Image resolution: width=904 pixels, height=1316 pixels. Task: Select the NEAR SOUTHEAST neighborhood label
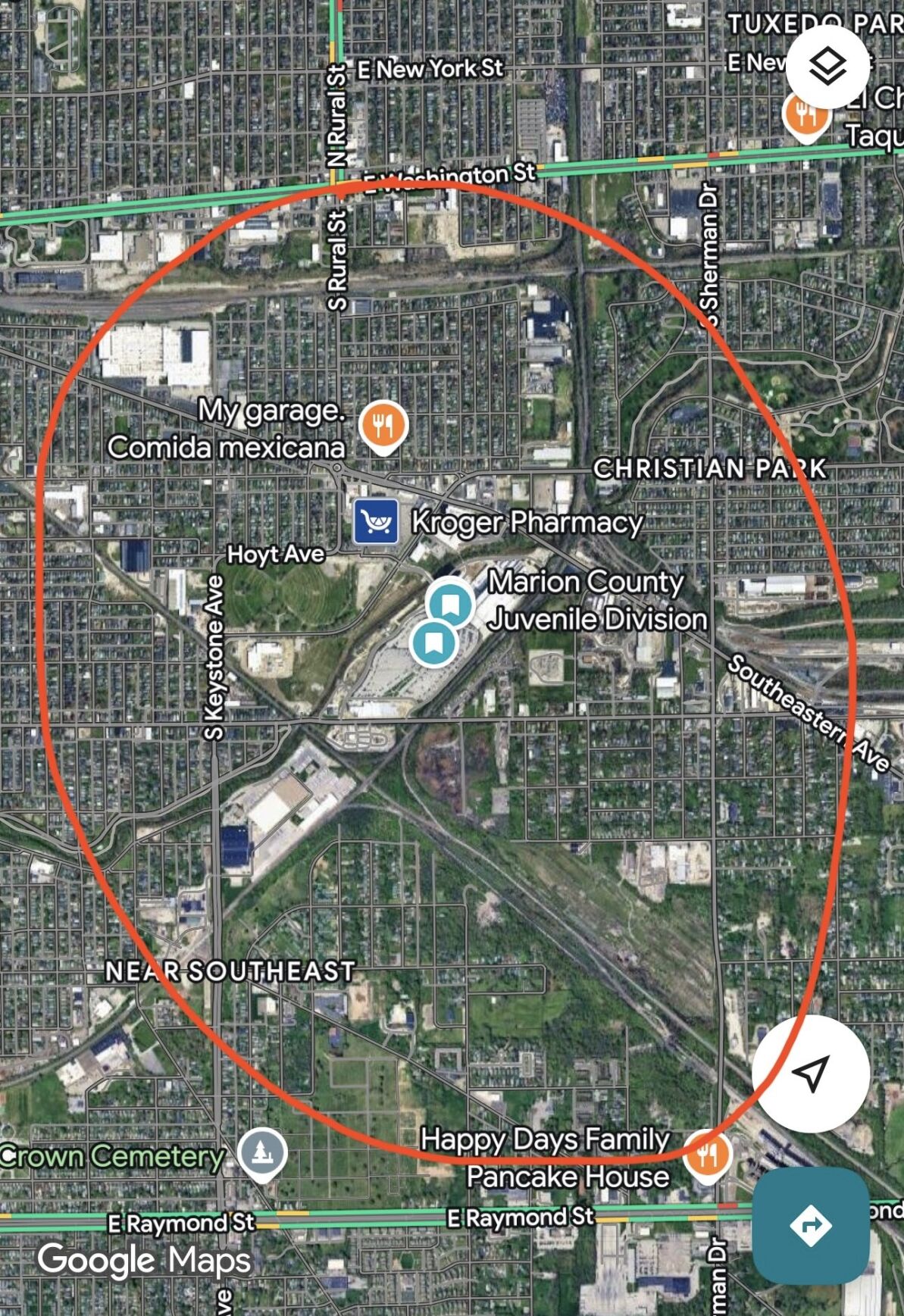pos(232,967)
